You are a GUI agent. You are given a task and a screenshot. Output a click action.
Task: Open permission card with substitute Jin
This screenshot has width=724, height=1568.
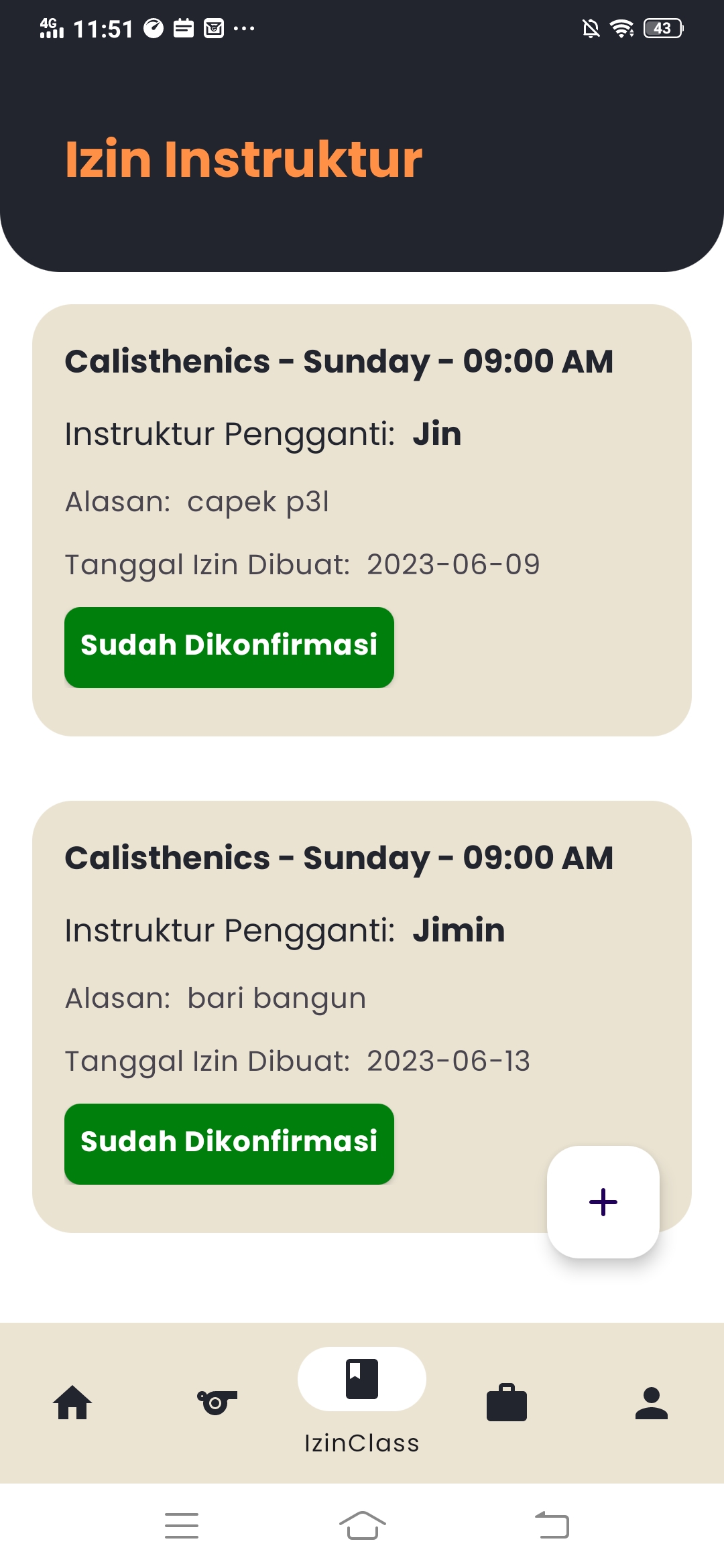362,520
